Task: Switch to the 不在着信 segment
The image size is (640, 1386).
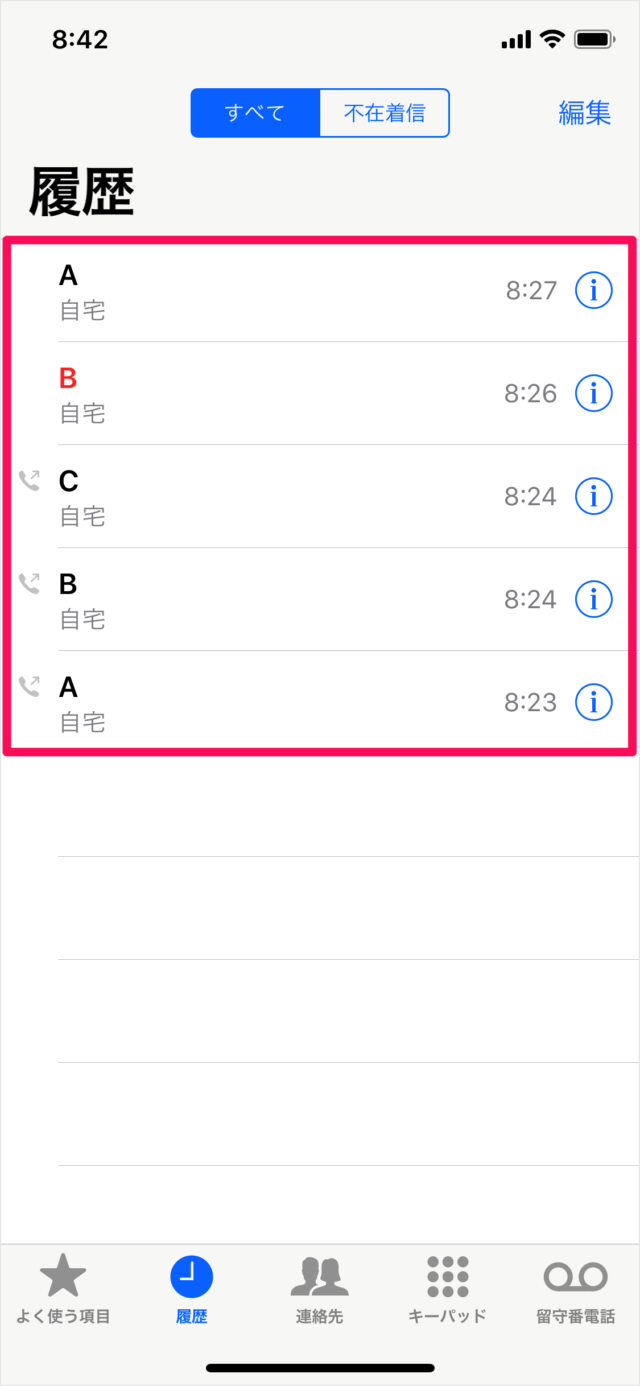Action: [384, 113]
